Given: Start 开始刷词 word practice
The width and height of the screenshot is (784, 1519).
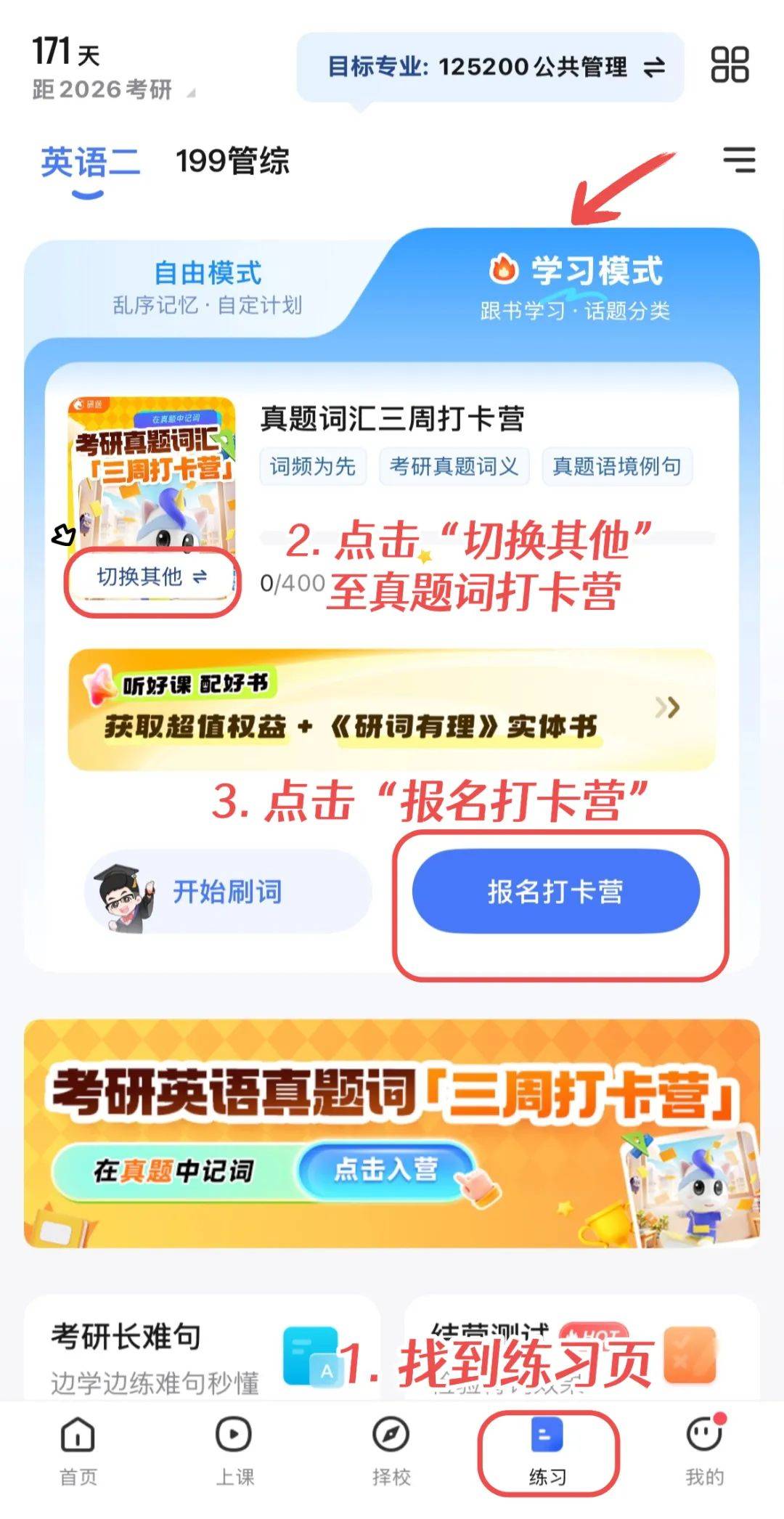Looking at the screenshot, I should click(x=226, y=892).
